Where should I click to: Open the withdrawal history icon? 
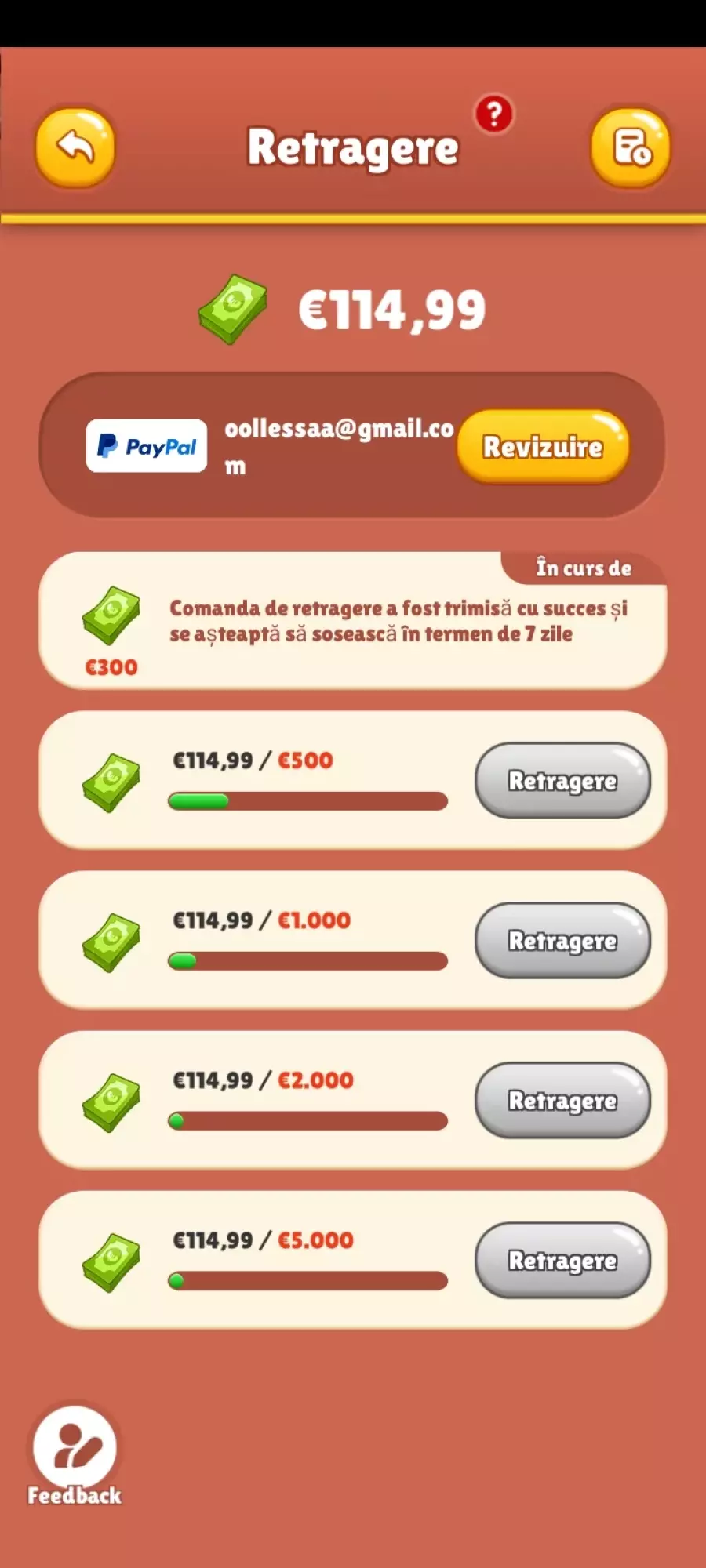(x=630, y=147)
